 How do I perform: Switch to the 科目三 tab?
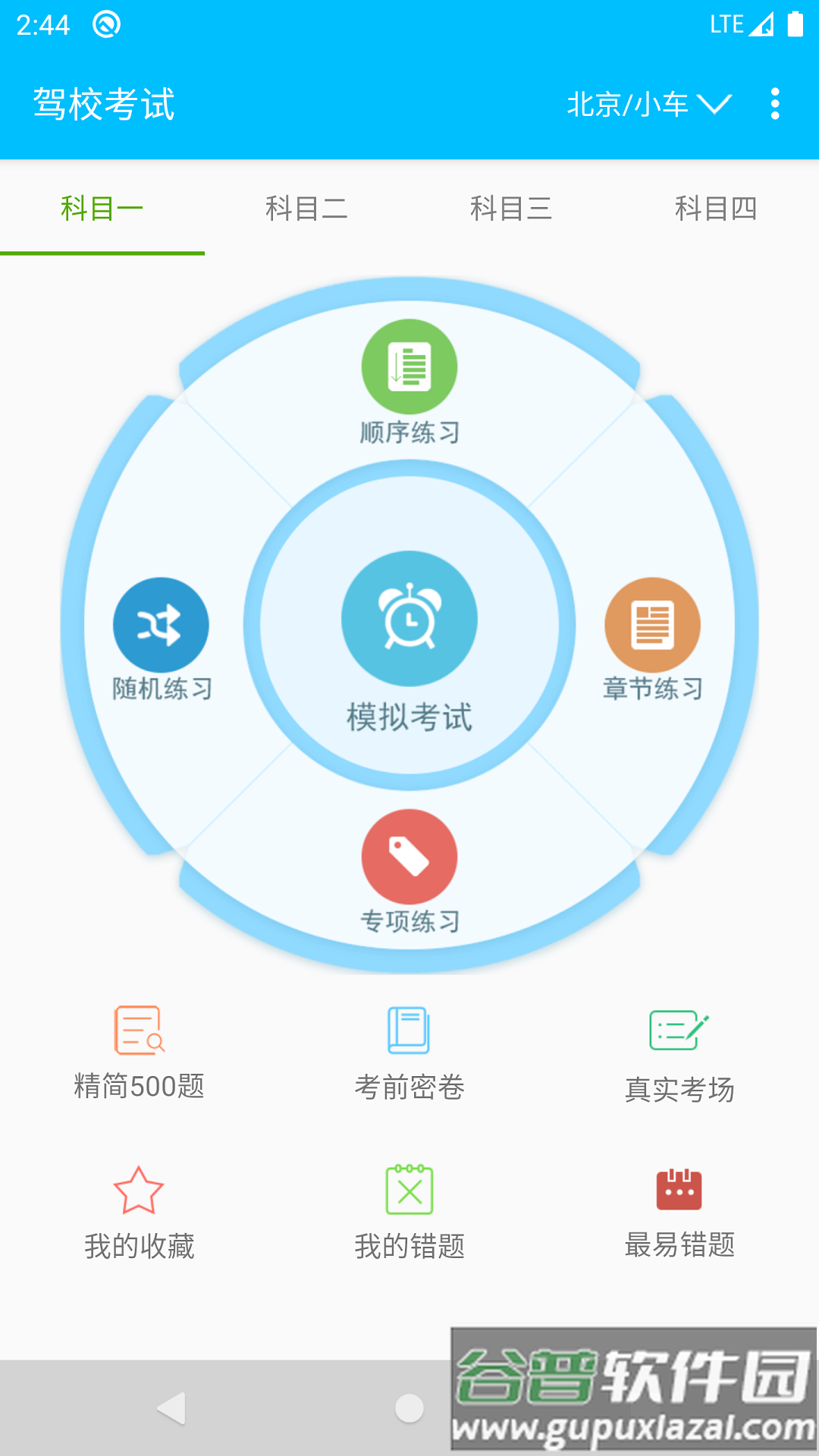point(512,209)
